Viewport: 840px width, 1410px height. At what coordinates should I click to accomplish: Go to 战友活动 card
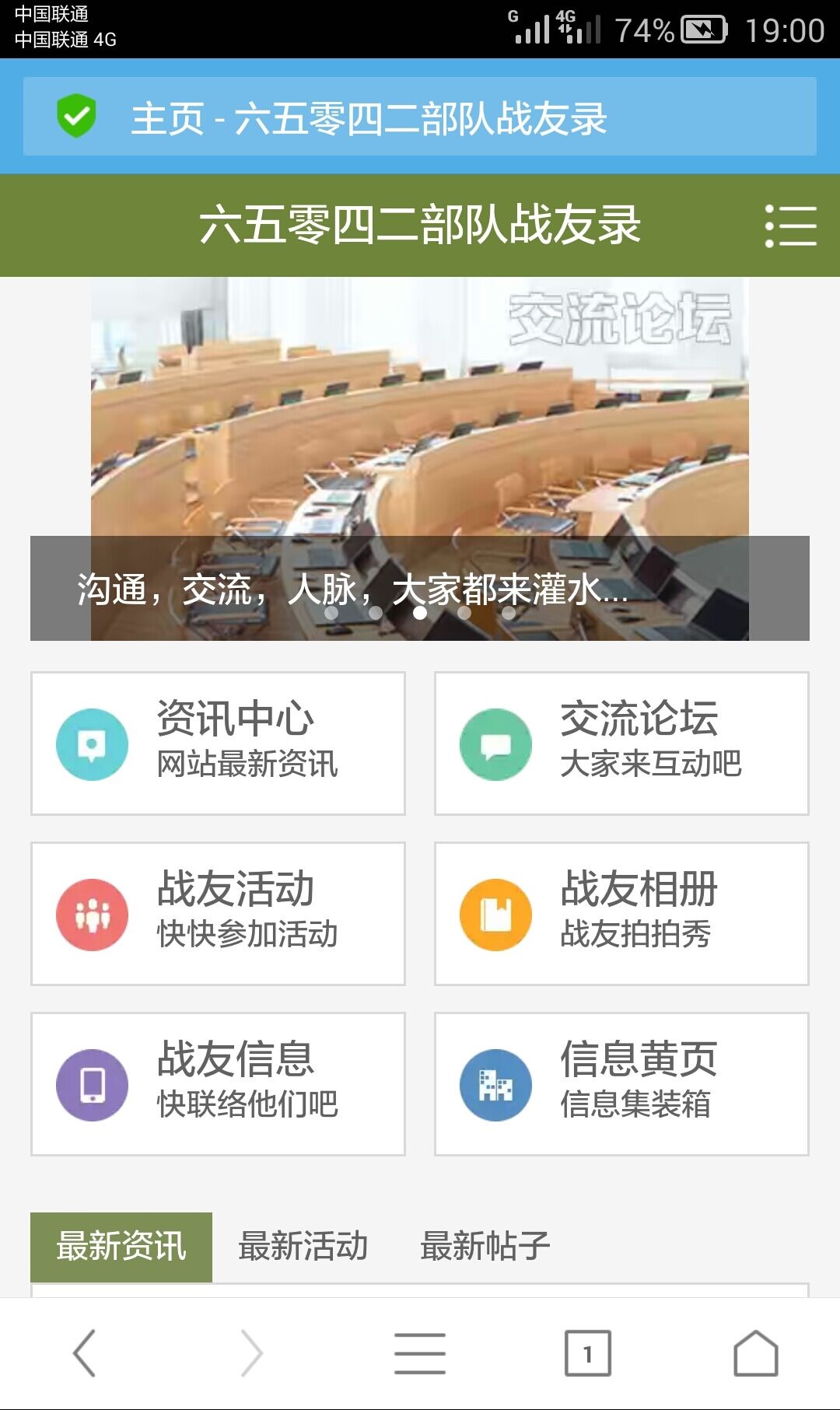[218, 914]
